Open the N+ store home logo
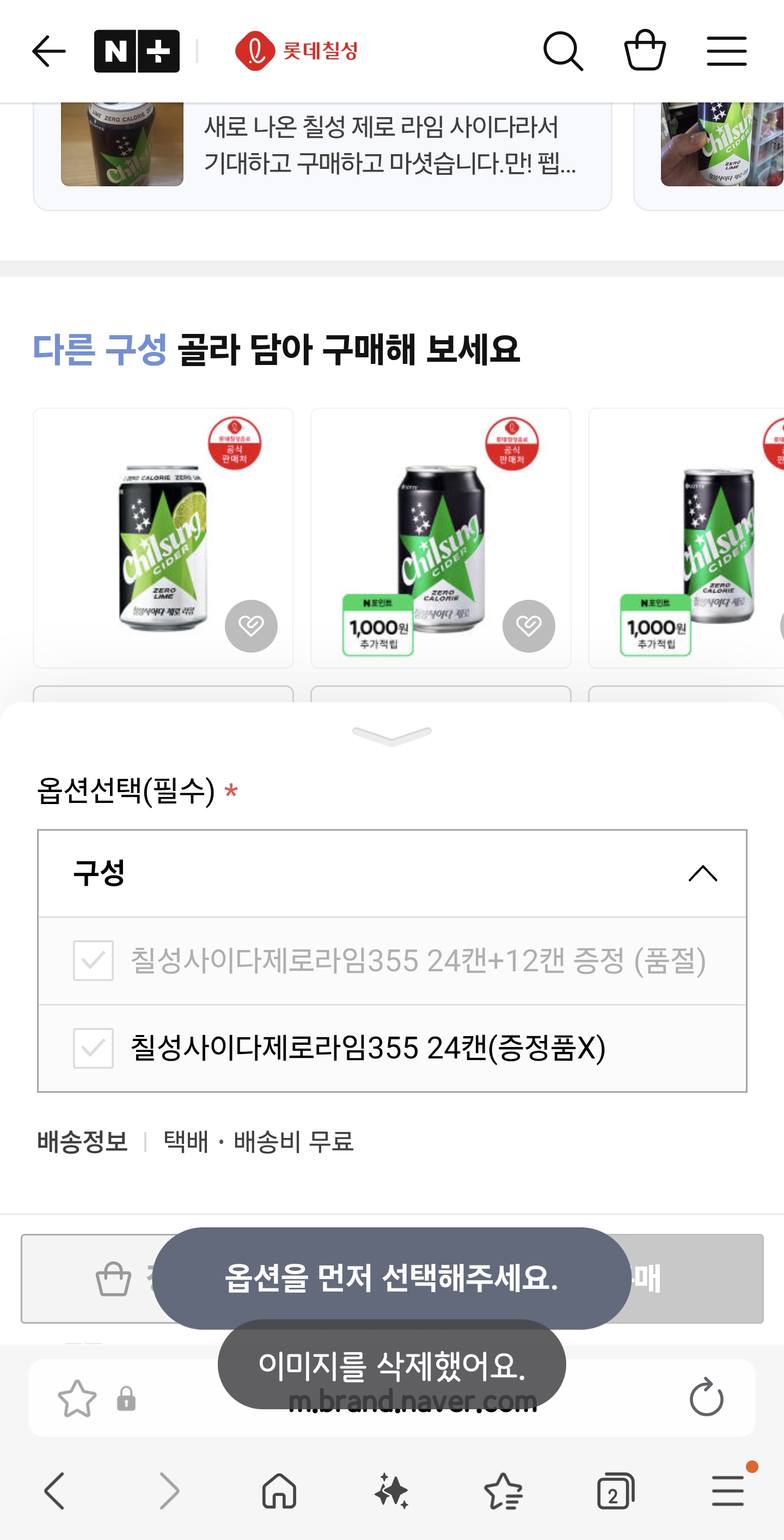Viewport: 784px width, 1540px height. click(137, 51)
